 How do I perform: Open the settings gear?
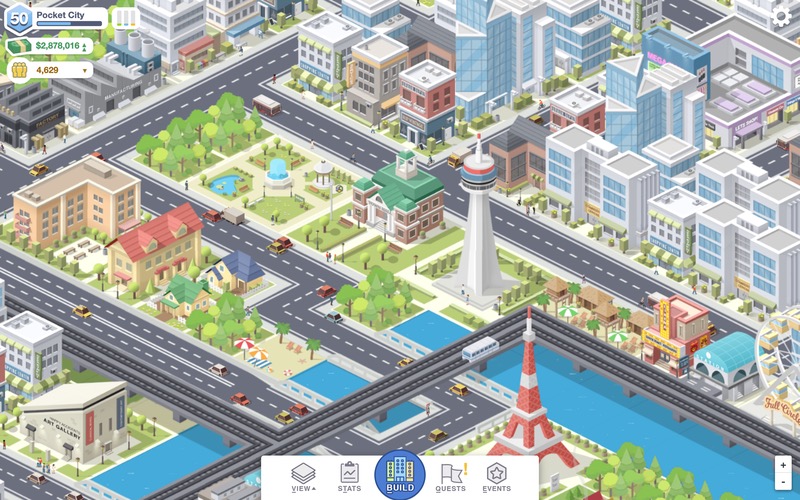783,16
